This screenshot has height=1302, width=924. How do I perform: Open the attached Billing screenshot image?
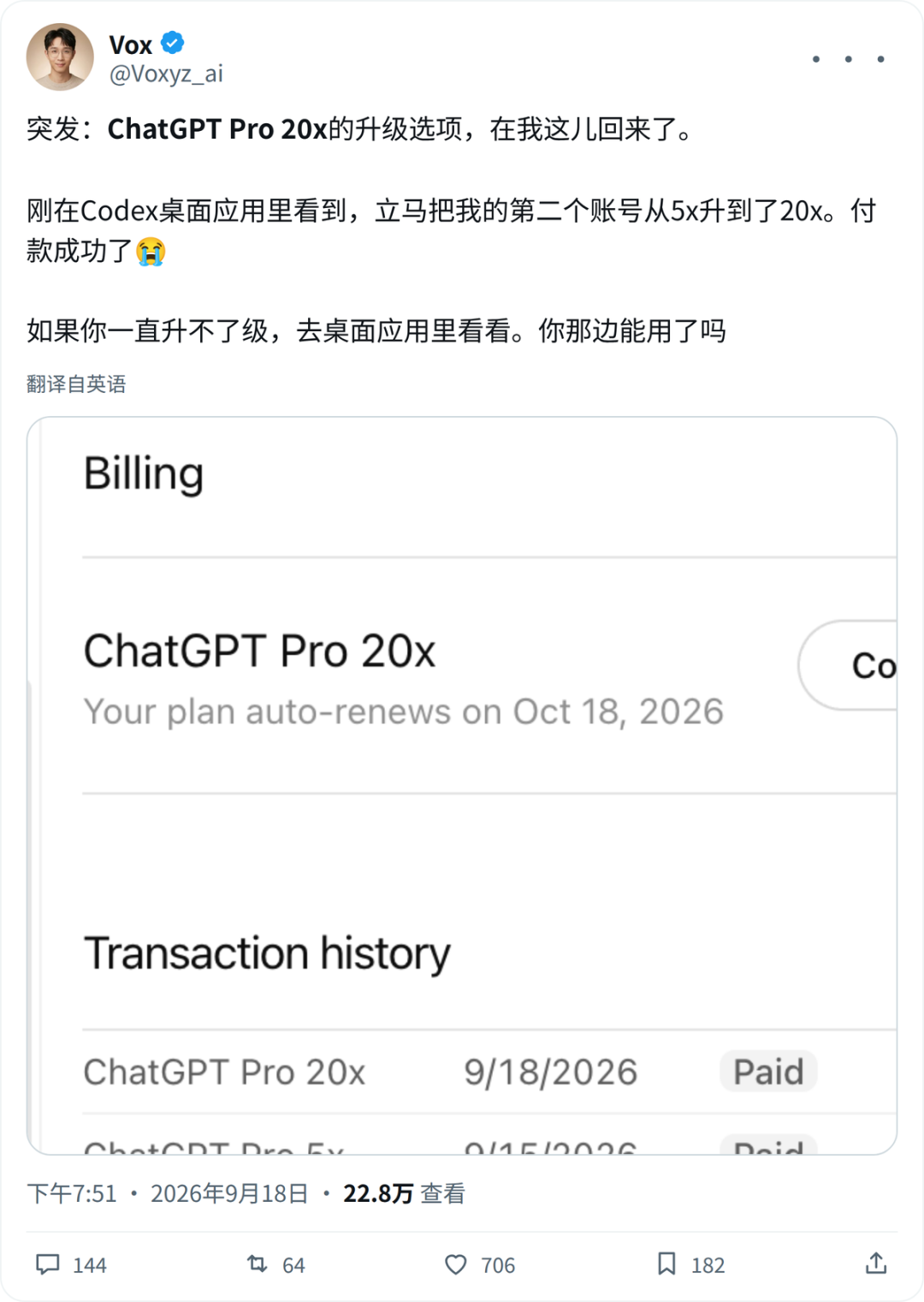point(462,786)
